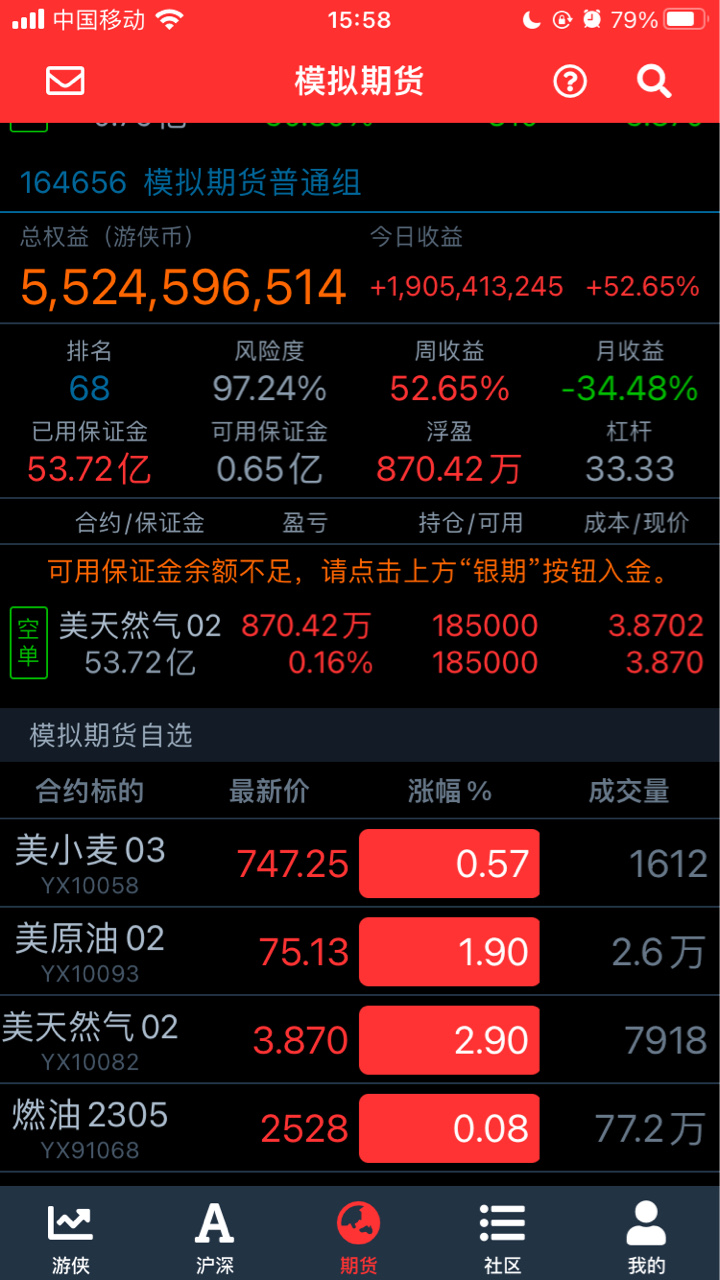Screen dimensions: 720x1280
Task: Open the 美小麦 03 contract
Action: tap(360, 864)
